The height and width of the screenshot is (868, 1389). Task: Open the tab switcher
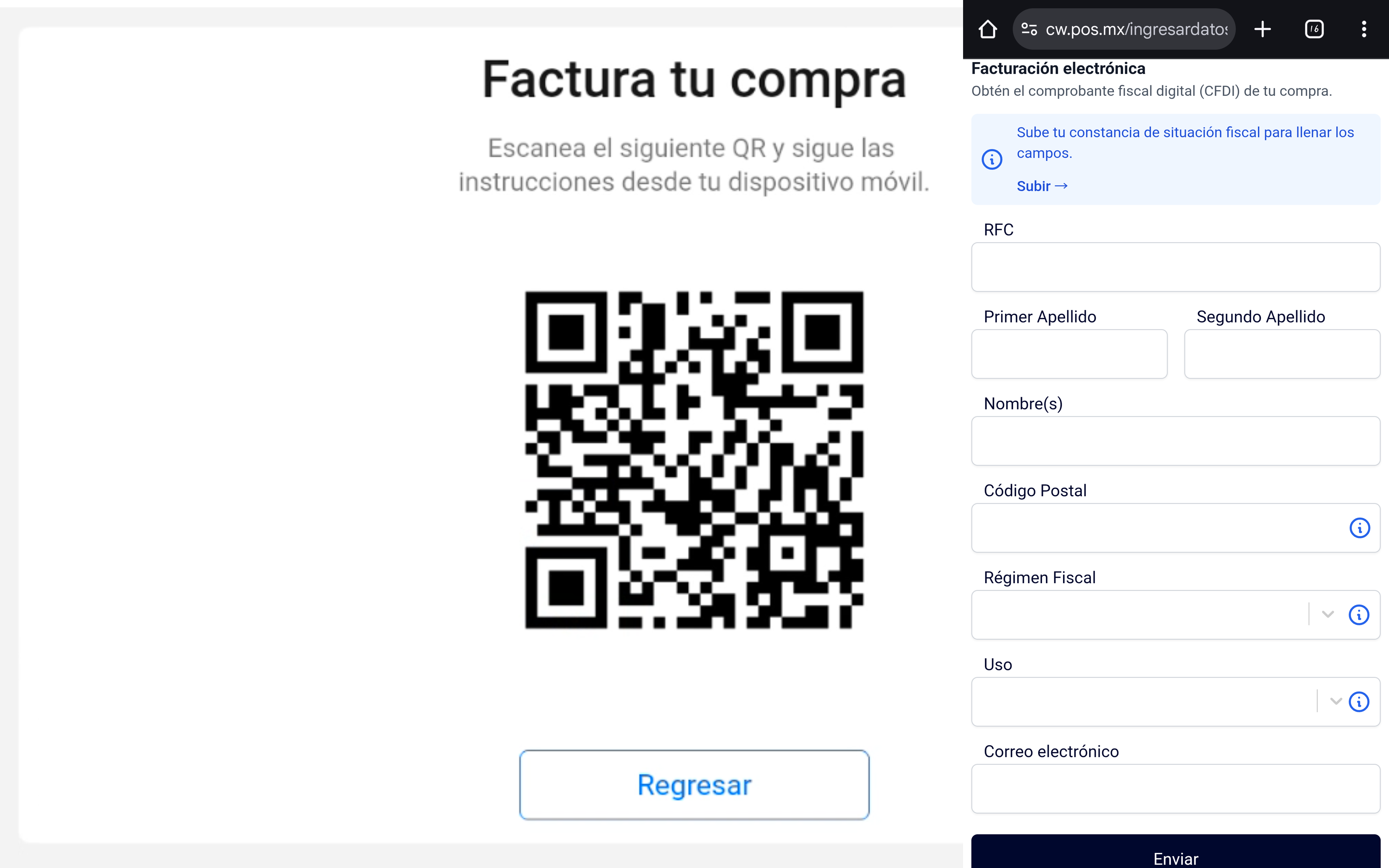coord(1314,29)
